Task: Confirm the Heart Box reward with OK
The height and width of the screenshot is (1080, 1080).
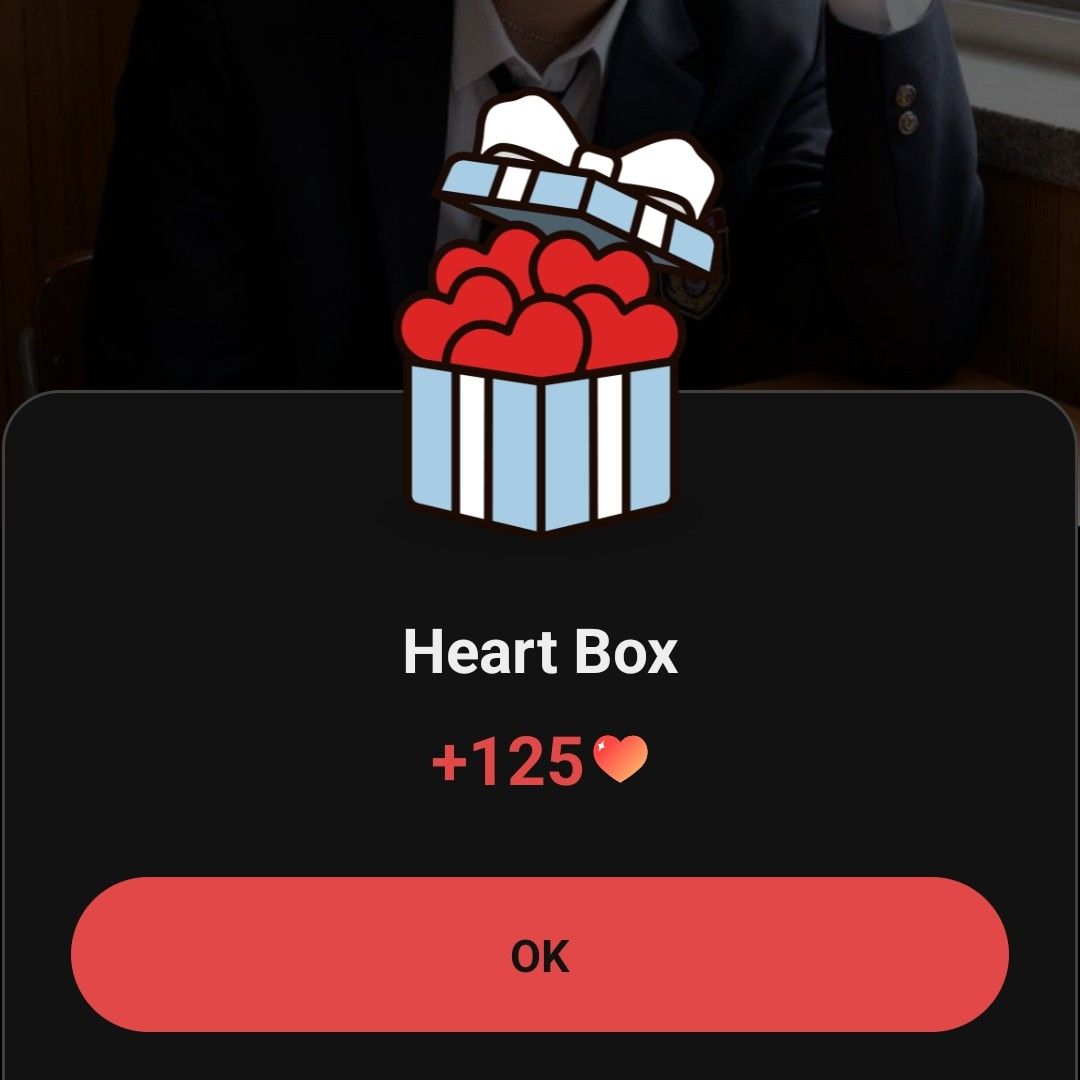Action: 540,955
